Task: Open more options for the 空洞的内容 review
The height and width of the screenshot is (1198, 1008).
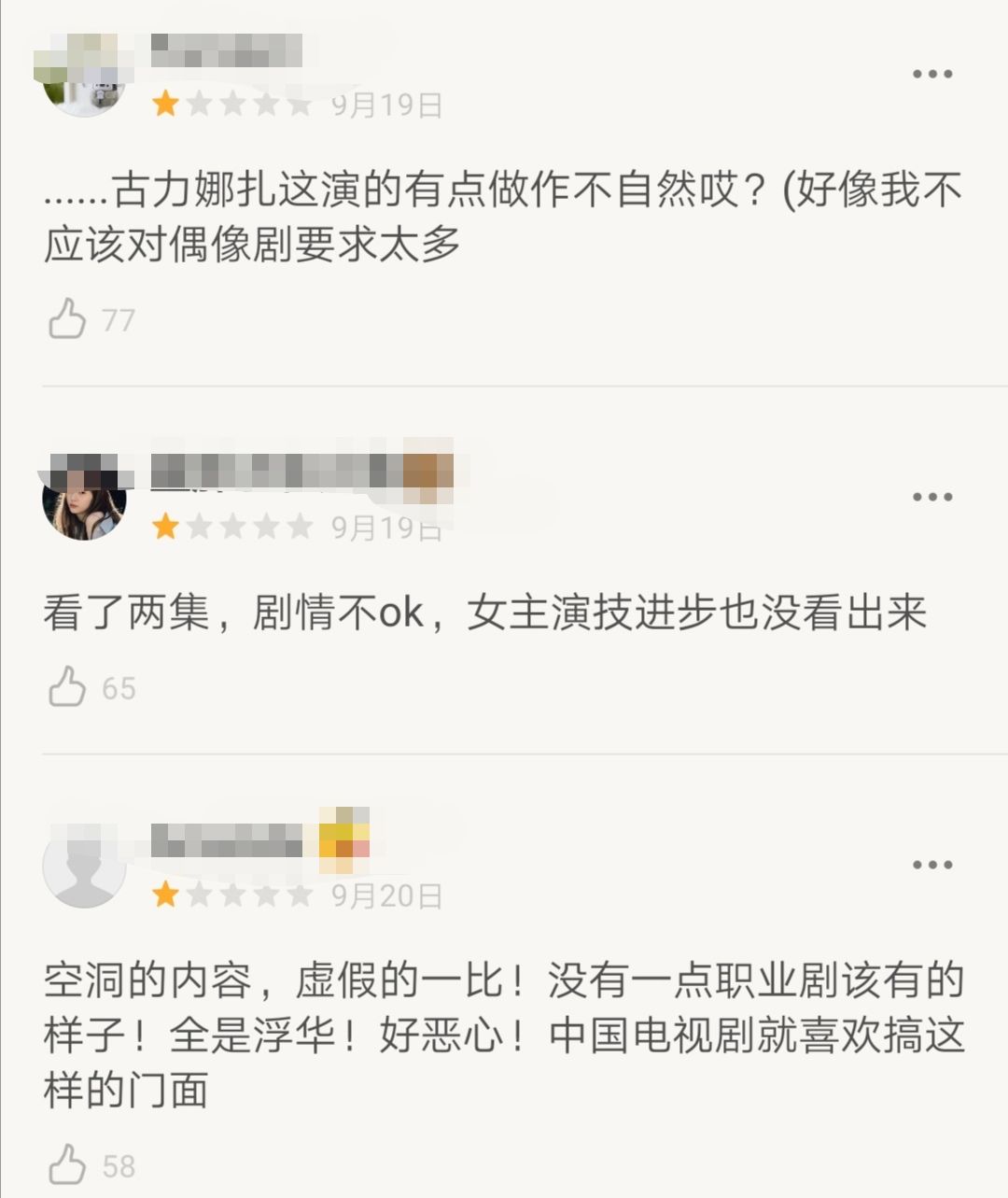Action: click(931, 866)
